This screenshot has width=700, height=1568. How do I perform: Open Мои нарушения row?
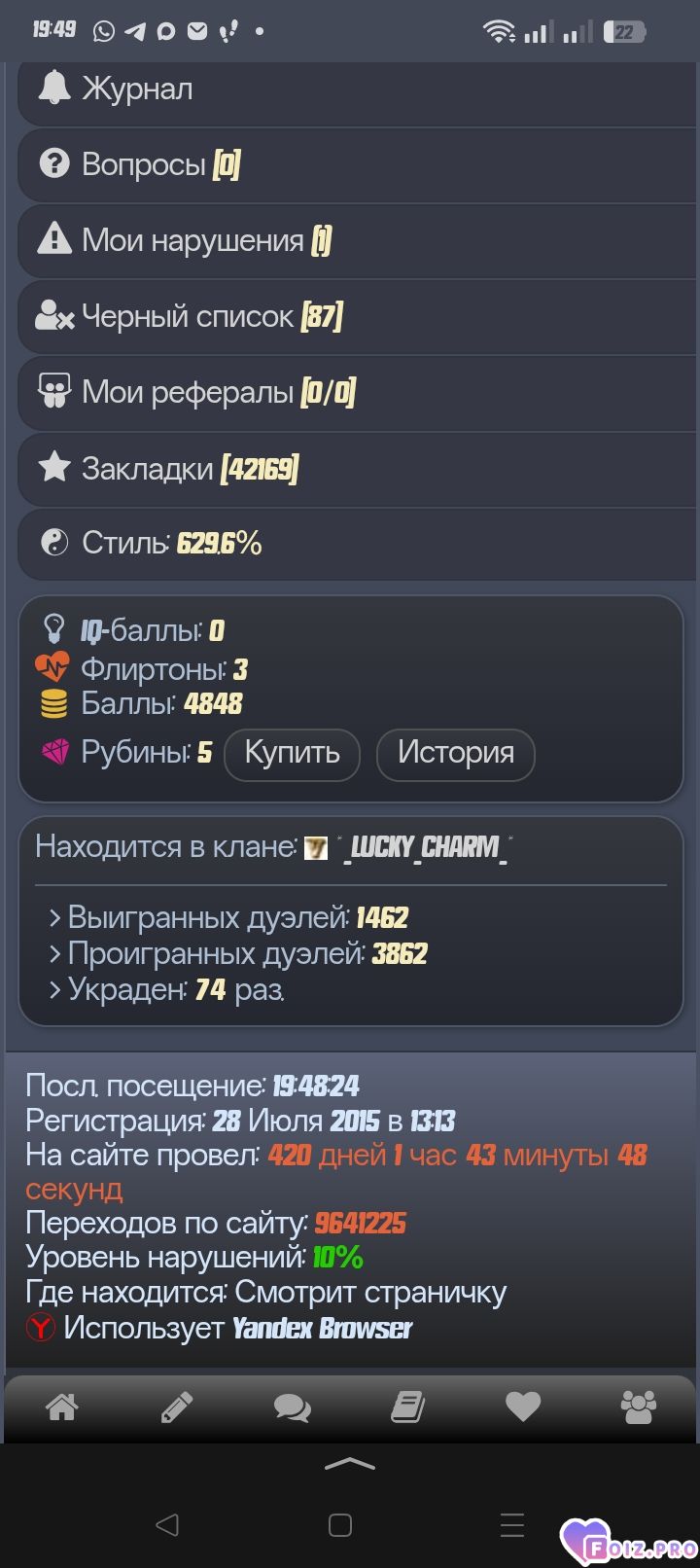[350, 240]
